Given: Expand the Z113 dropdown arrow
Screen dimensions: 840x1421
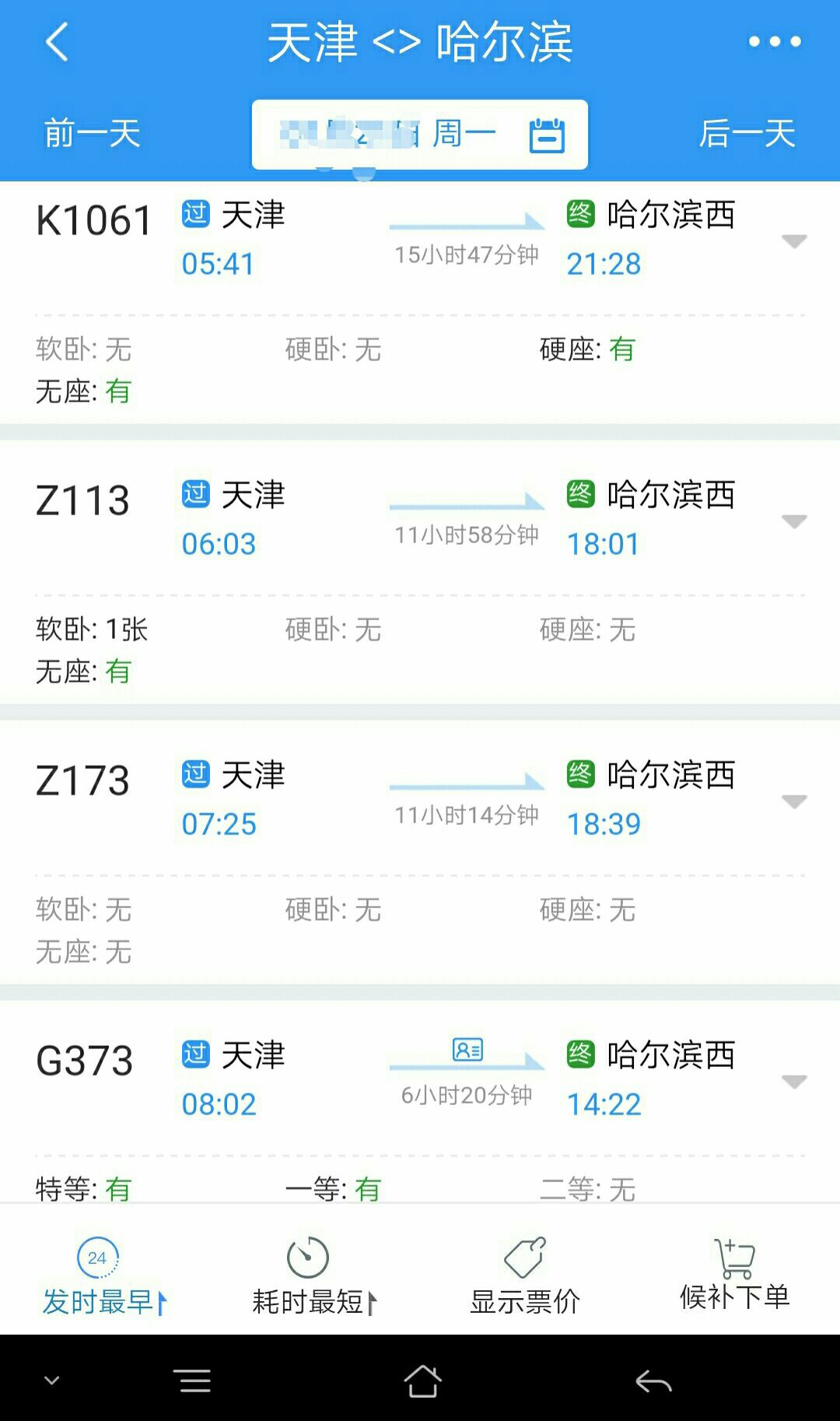Looking at the screenshot, I should [793, 521].
